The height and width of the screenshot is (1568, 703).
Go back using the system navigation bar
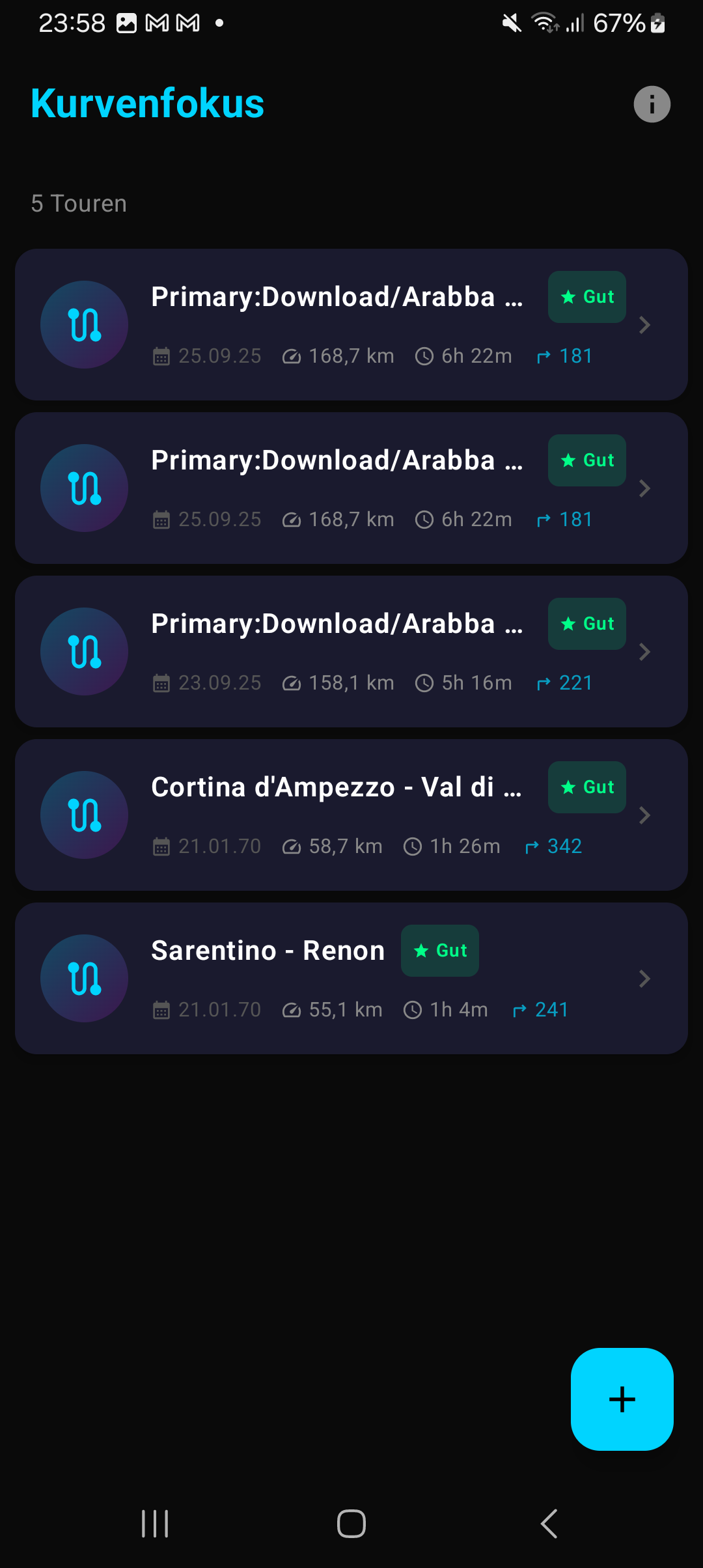tap(549, 1524)
